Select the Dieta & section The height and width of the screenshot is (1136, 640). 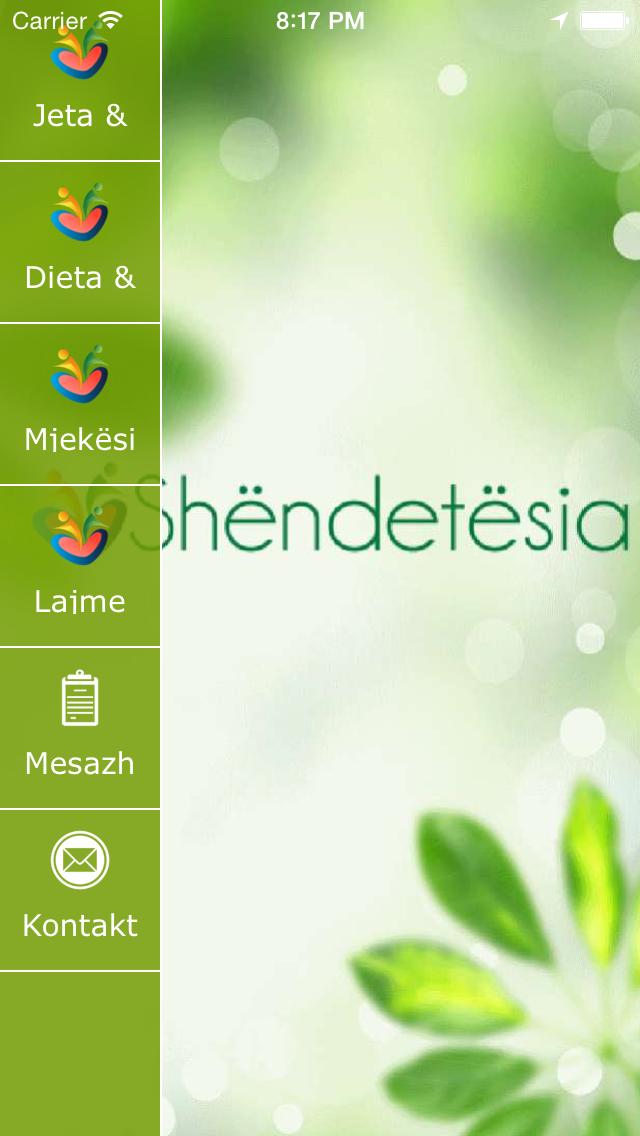tap(80, 242)
